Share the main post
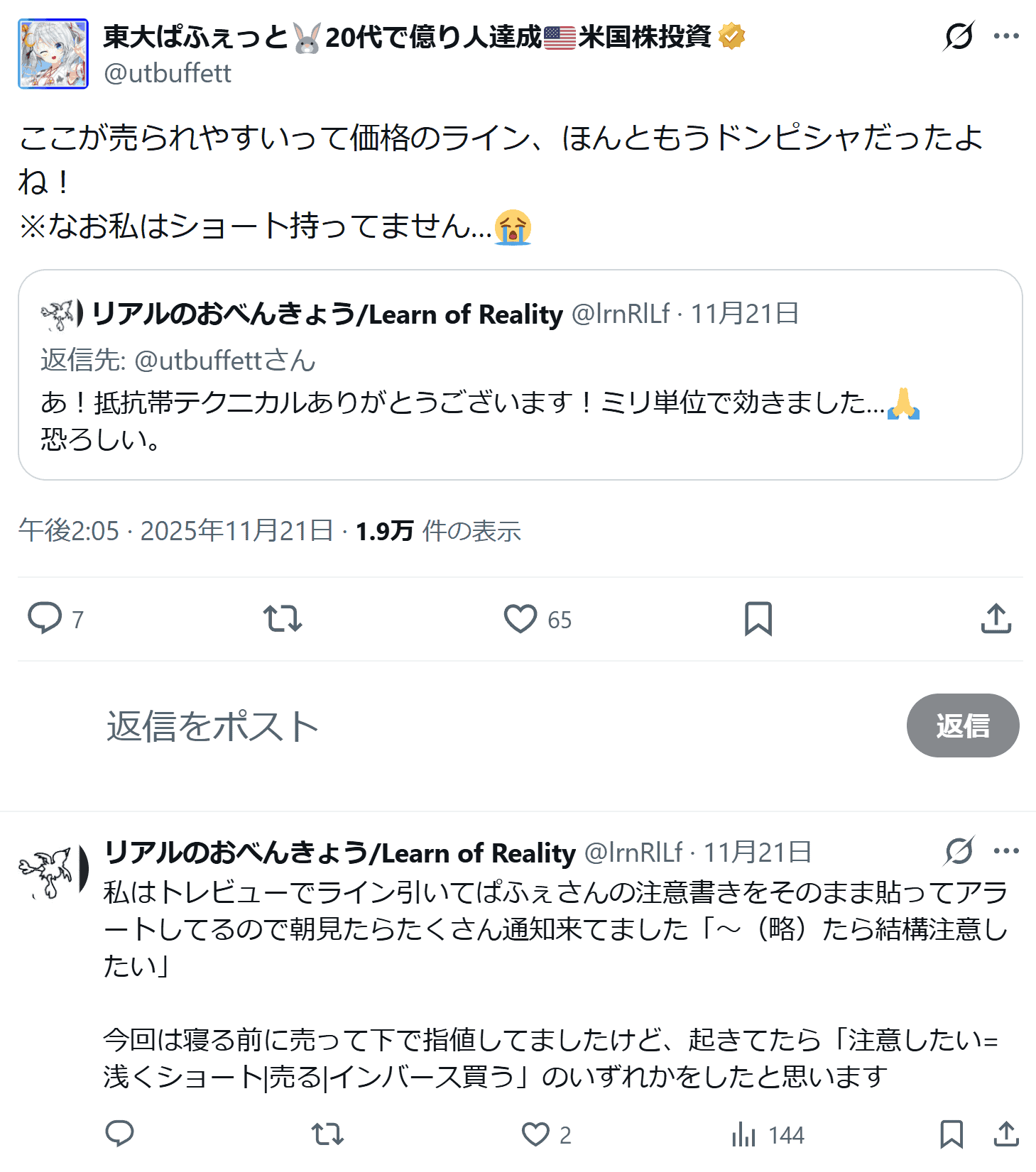The image size is (1036, 1172). click(x=996, y=618)
